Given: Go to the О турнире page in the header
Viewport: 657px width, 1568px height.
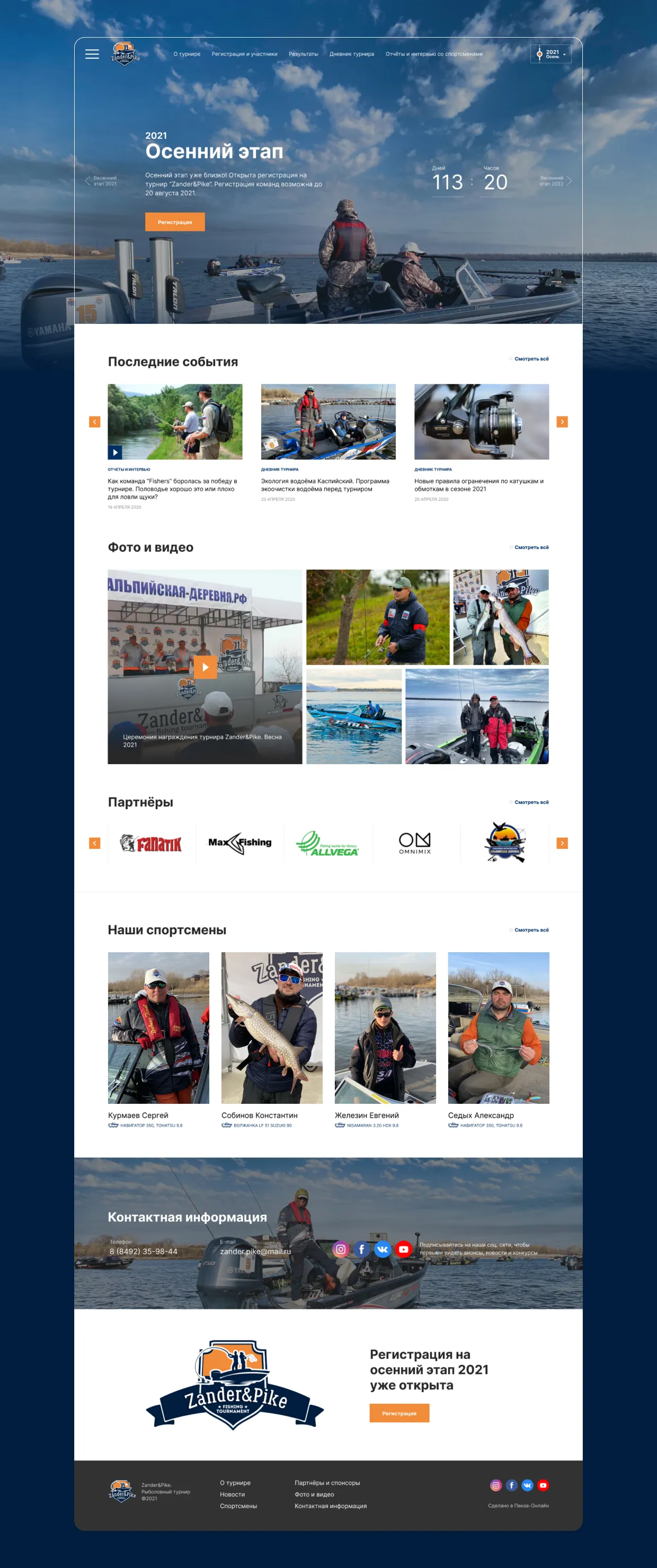Looking at the screenshot, I should 187,54.
